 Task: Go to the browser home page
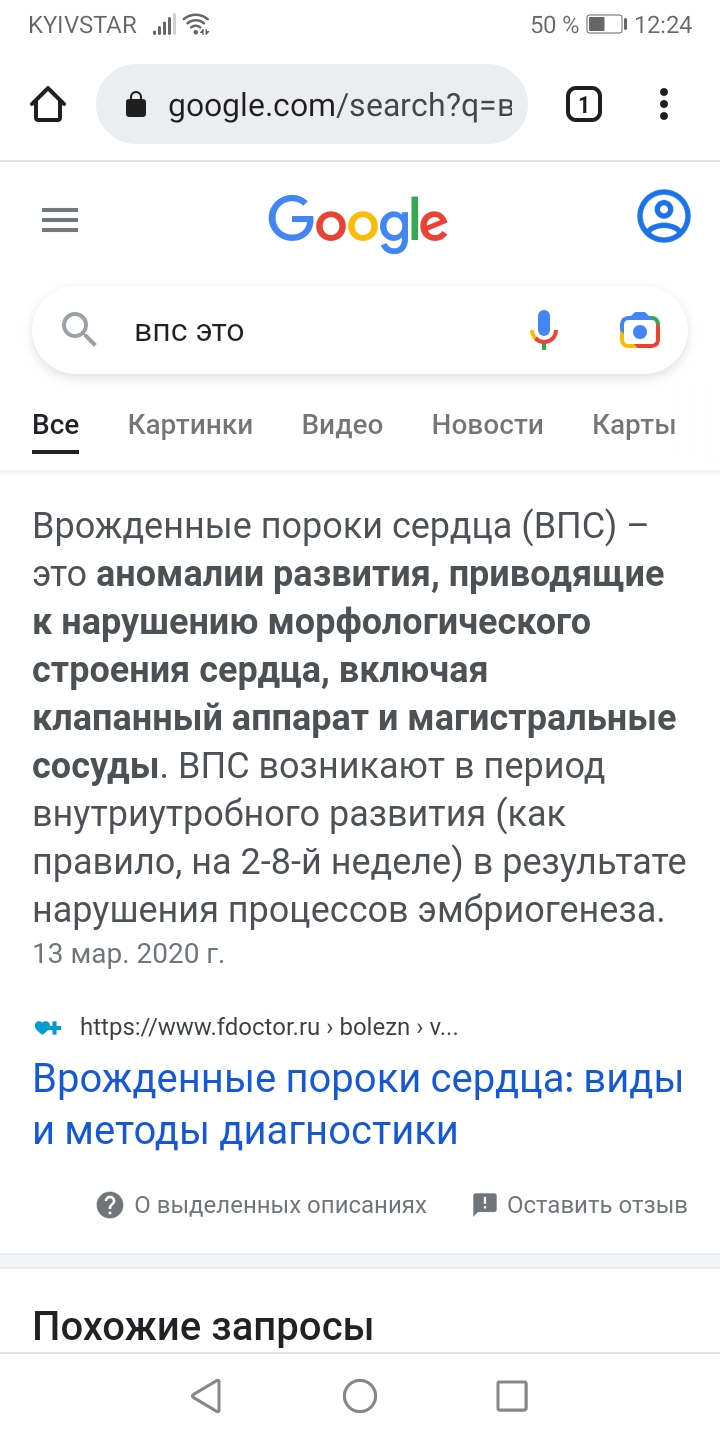pos(48,104)
